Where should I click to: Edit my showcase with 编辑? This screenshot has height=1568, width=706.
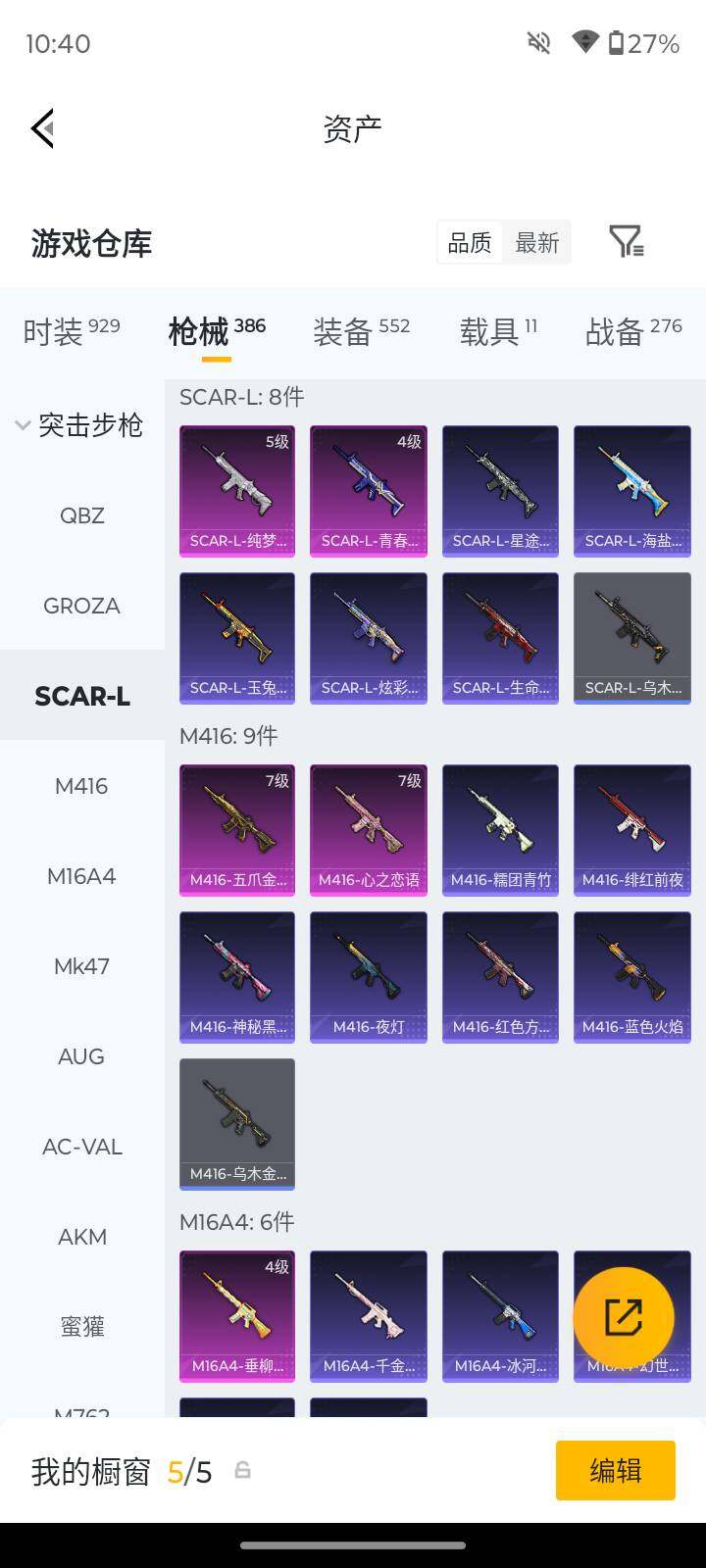[x=615, y=1470]
